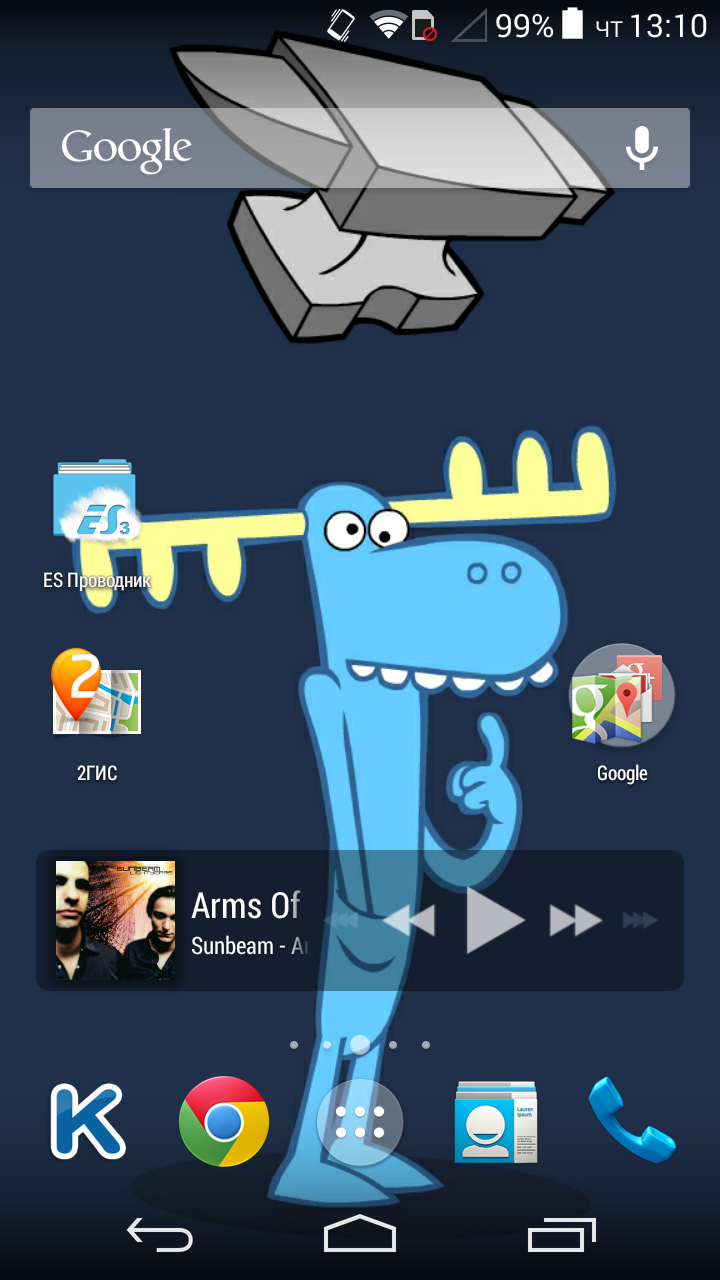Screen dimensions: 720x1280
Task: Skip to the next track in the music widget
Action: pyautogui.click(x=576, y=920)
